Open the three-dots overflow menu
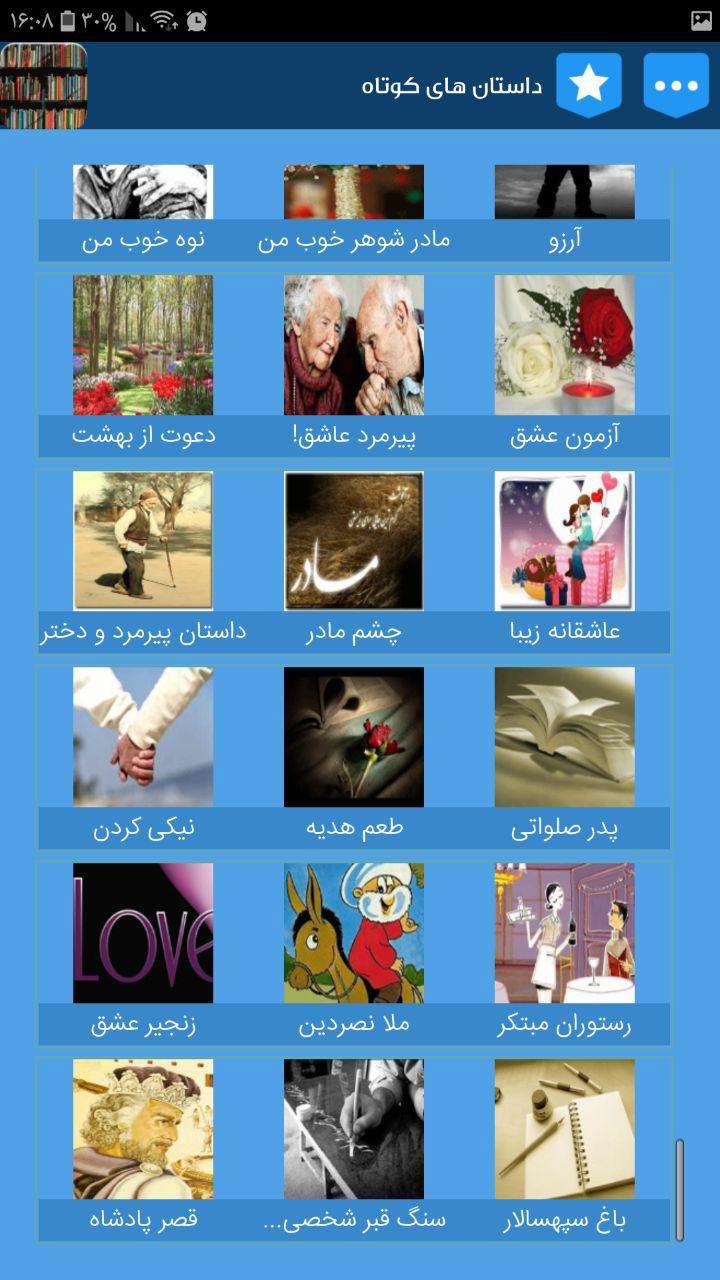Viewport: 720px width, 1280px height. [x=676, y=85]
